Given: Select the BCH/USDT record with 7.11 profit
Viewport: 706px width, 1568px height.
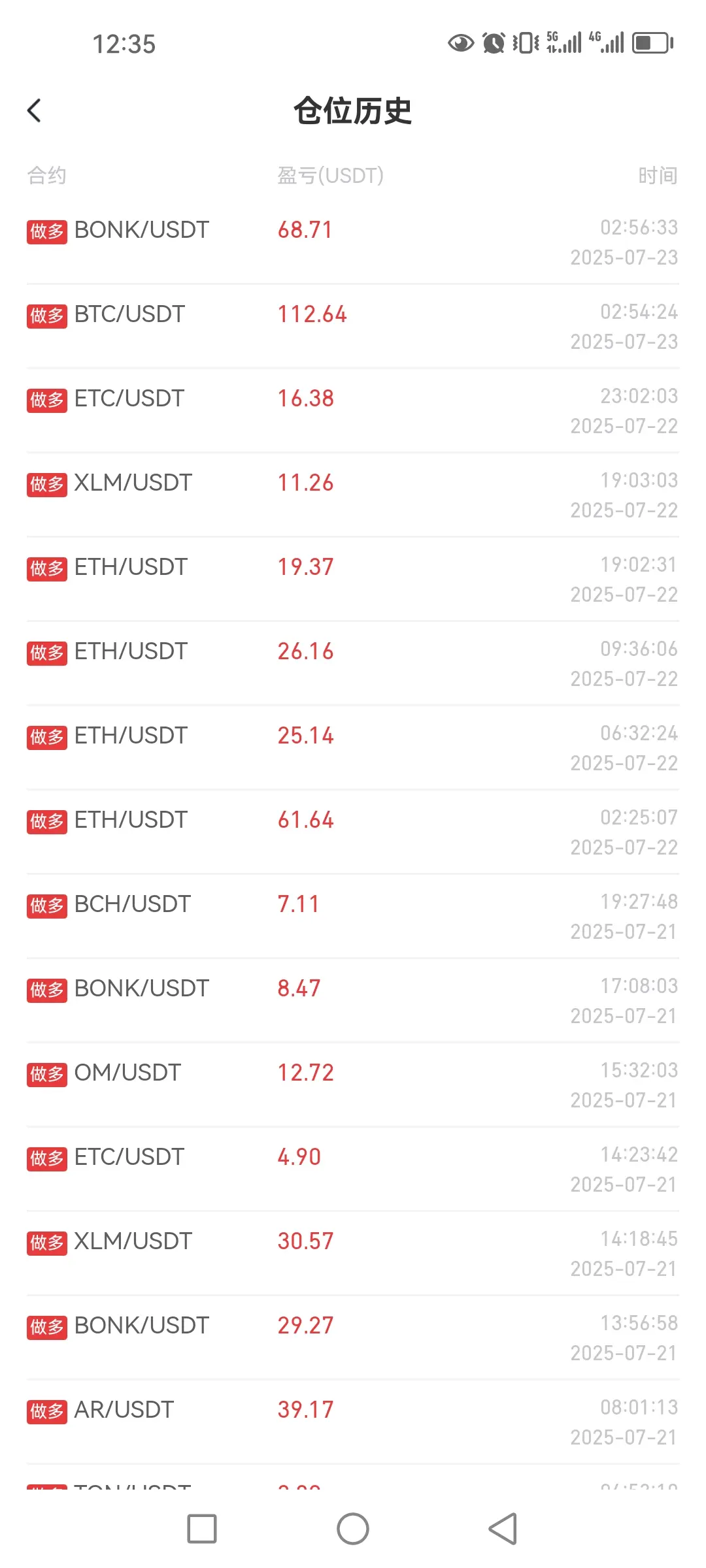Looking at the screenshot, I should point(353,917).
